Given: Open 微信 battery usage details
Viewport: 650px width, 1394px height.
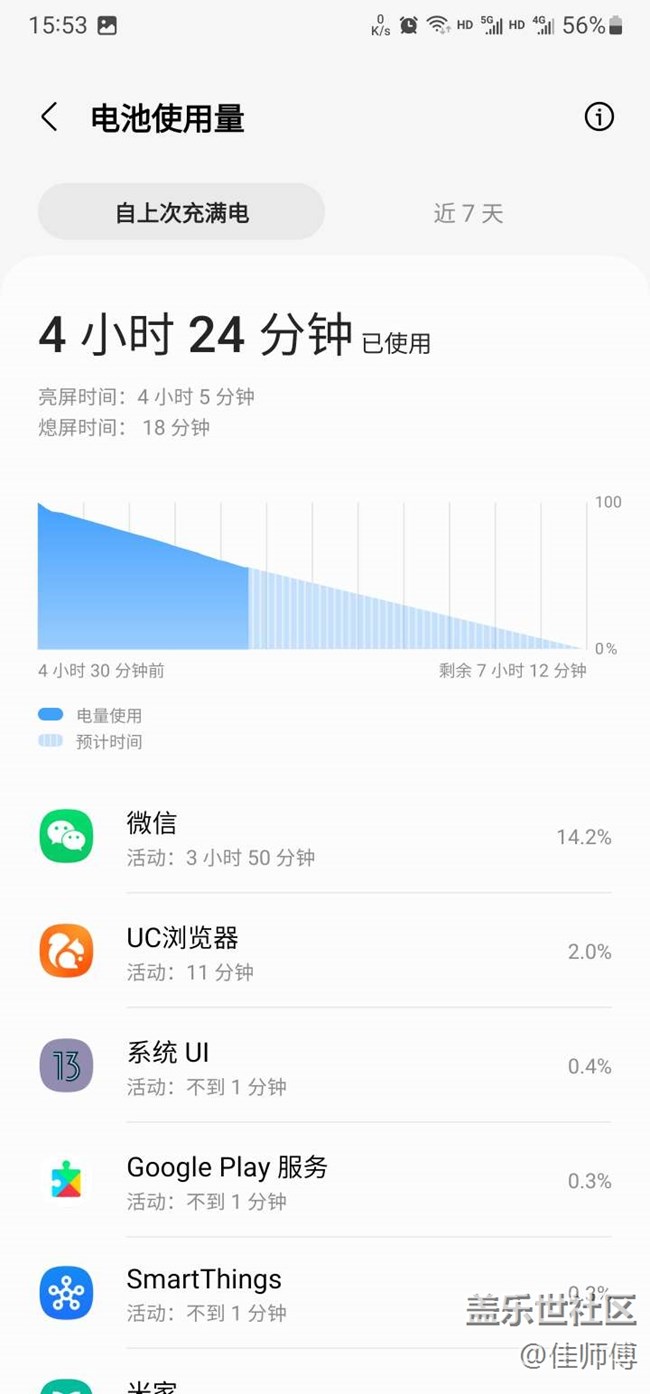Looking at the screenshot, I should tap(325, 836).
